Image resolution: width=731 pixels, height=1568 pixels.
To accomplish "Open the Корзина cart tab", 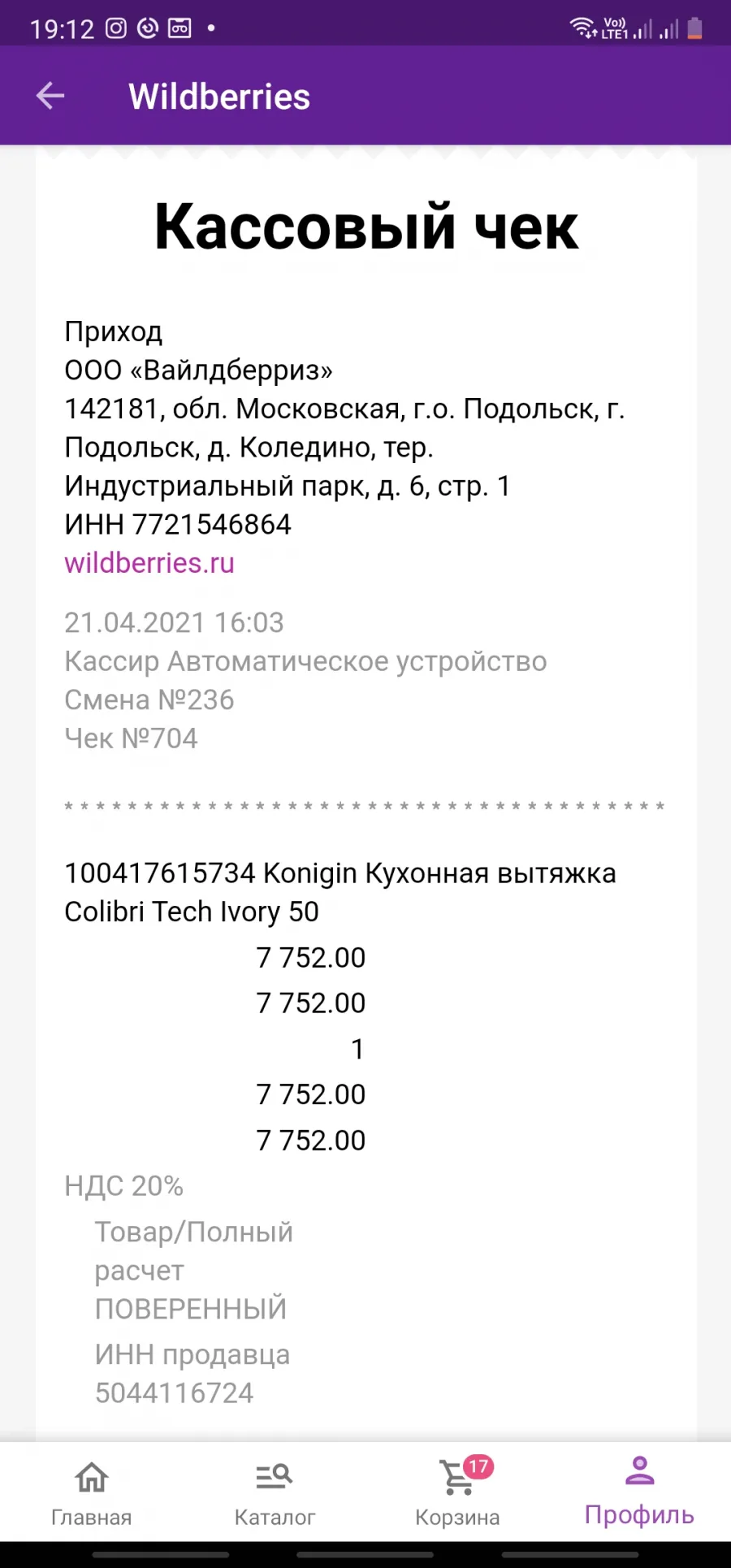I will [x=457, y=1493].
